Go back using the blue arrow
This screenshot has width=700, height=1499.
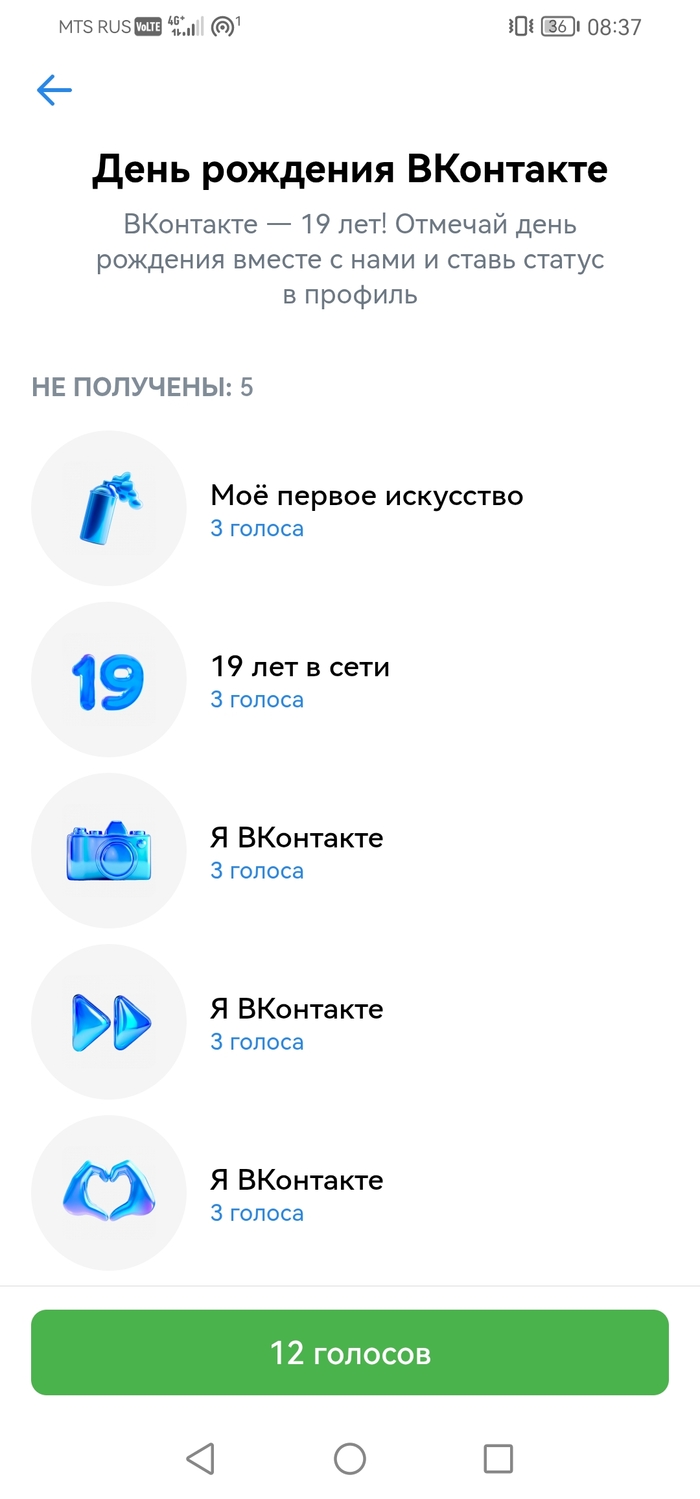(54, 91)
